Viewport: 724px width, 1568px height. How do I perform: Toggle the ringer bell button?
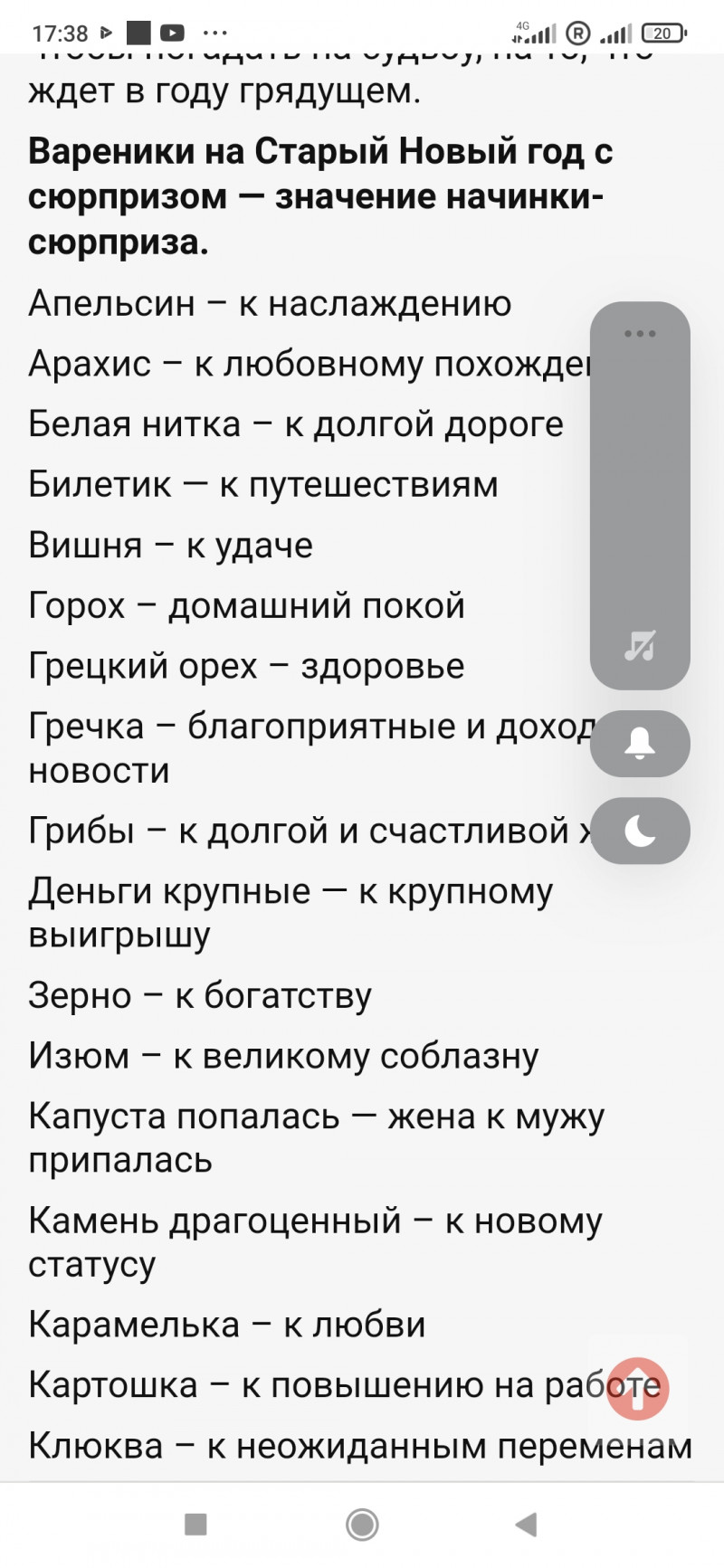(x=640, y=744)
